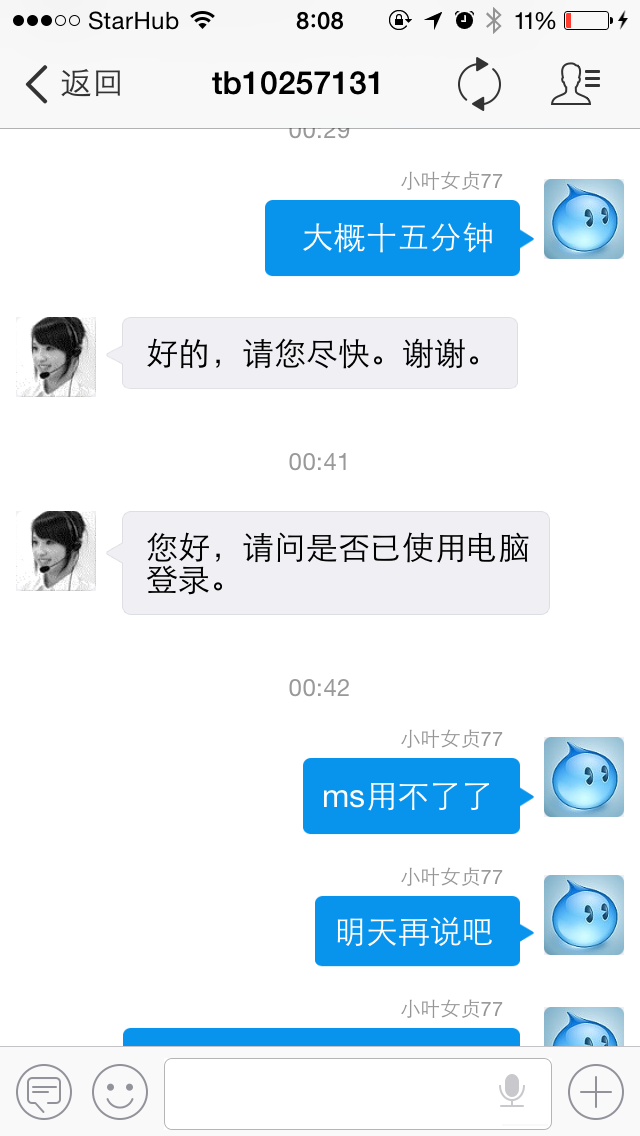Tap the microphone voice input icon
Screen dimensions: 640x1136
[512, 1092]
